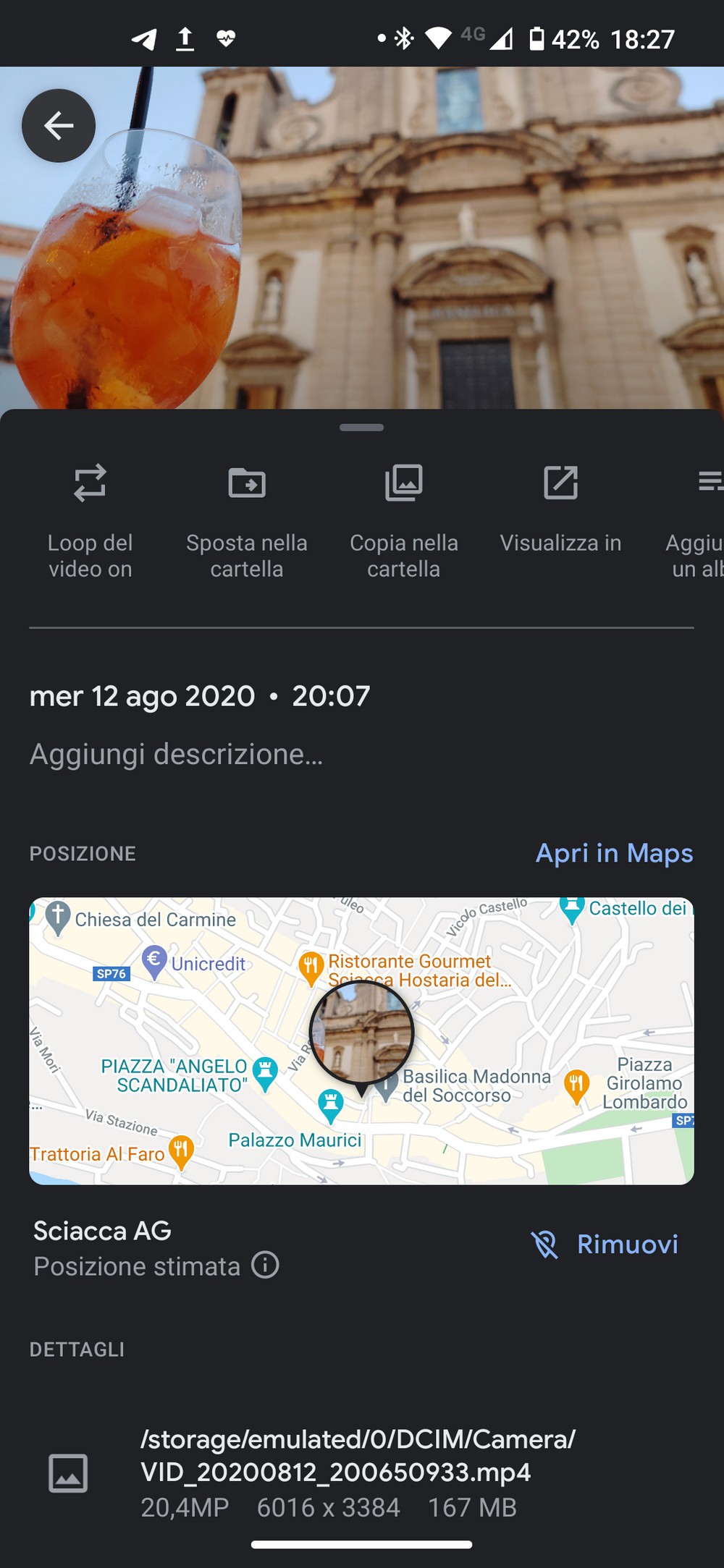Open the Sciacca map preview

point(361,1041)
